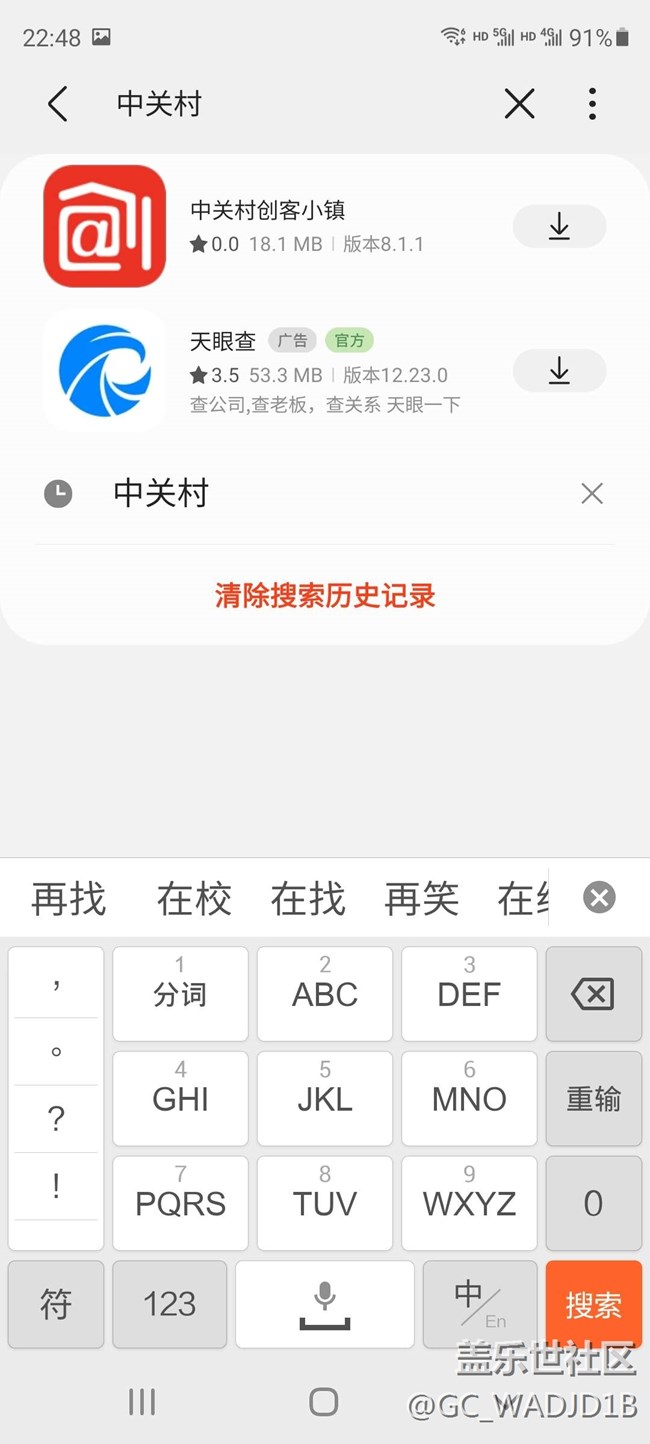Download the 天眼查 app
The height and width of the screenshot is (1444, 650).
click(559, 372)
